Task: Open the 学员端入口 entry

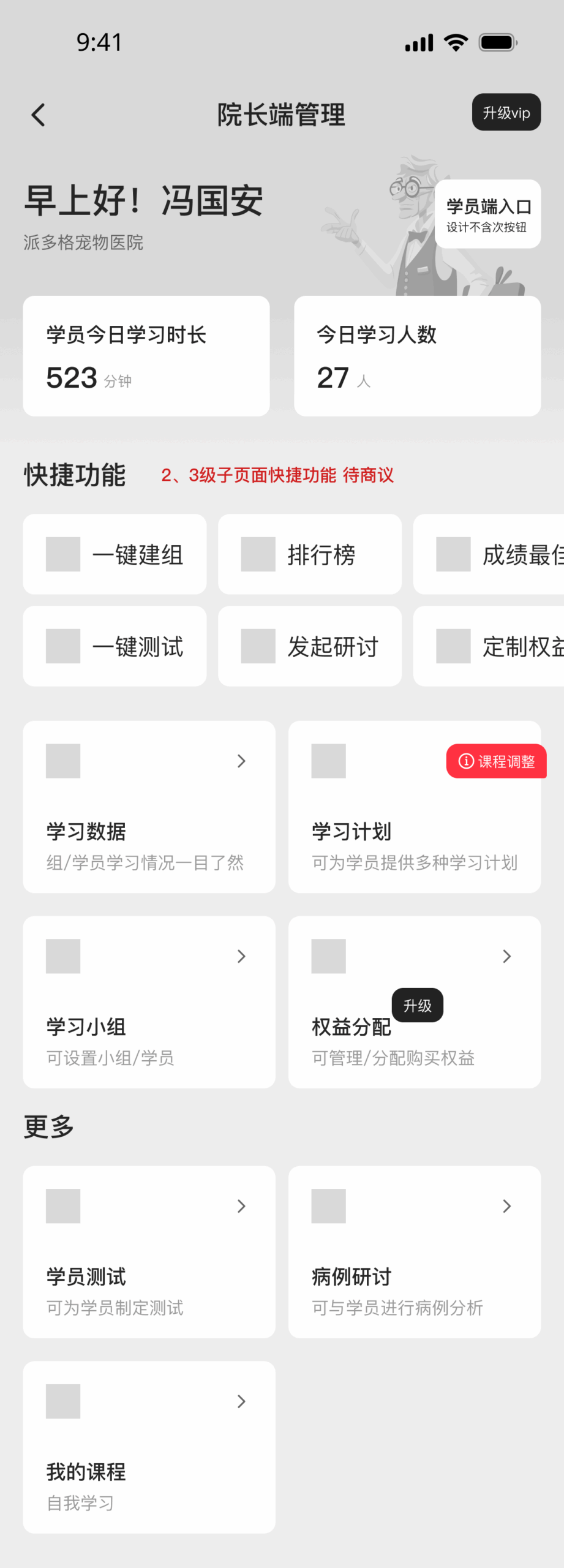Action: click(x=487, y=214)
